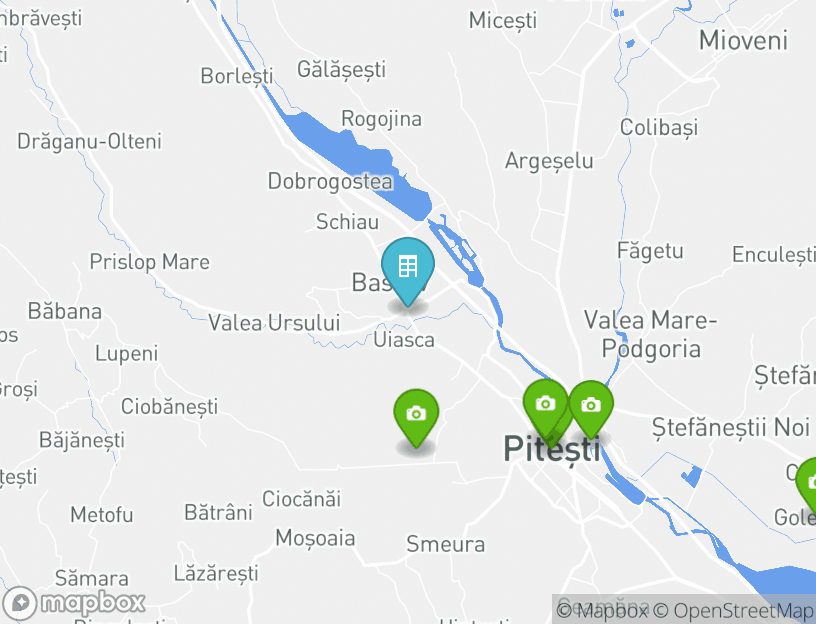The height and width of the screenshot is (624, 816).
Task: Tap the blue building marker near Bascov
Action: click(407, 268)
